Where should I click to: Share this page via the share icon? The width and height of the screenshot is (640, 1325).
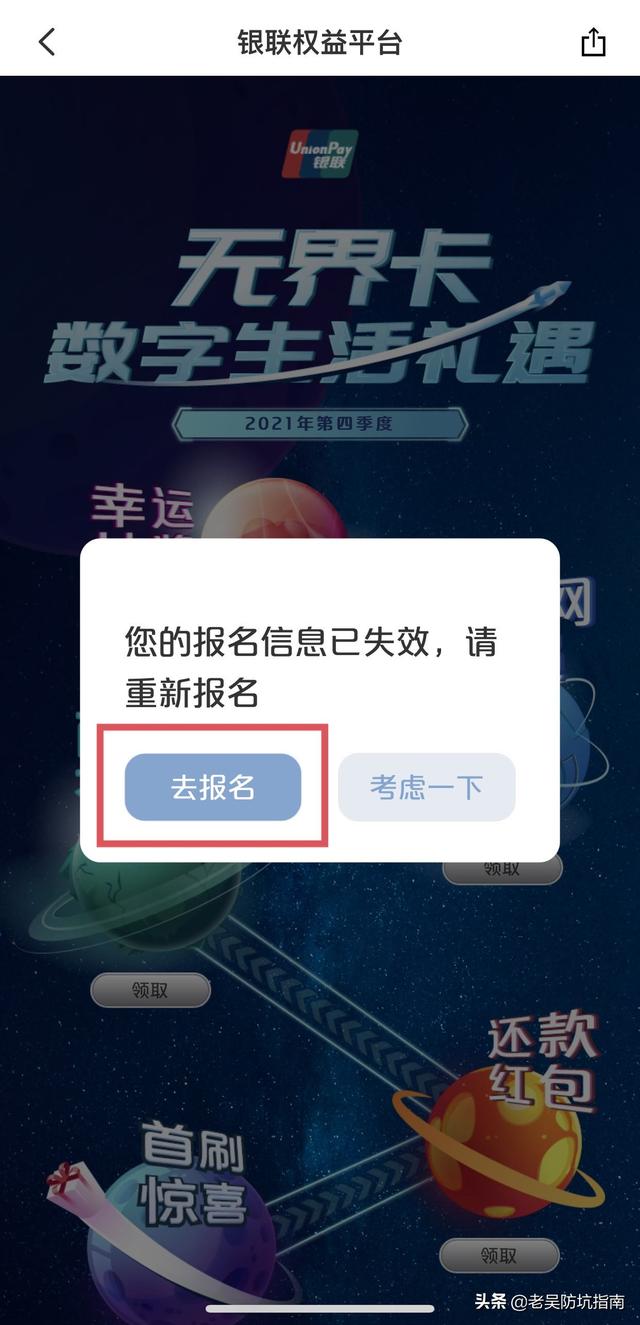coord(593,42)
